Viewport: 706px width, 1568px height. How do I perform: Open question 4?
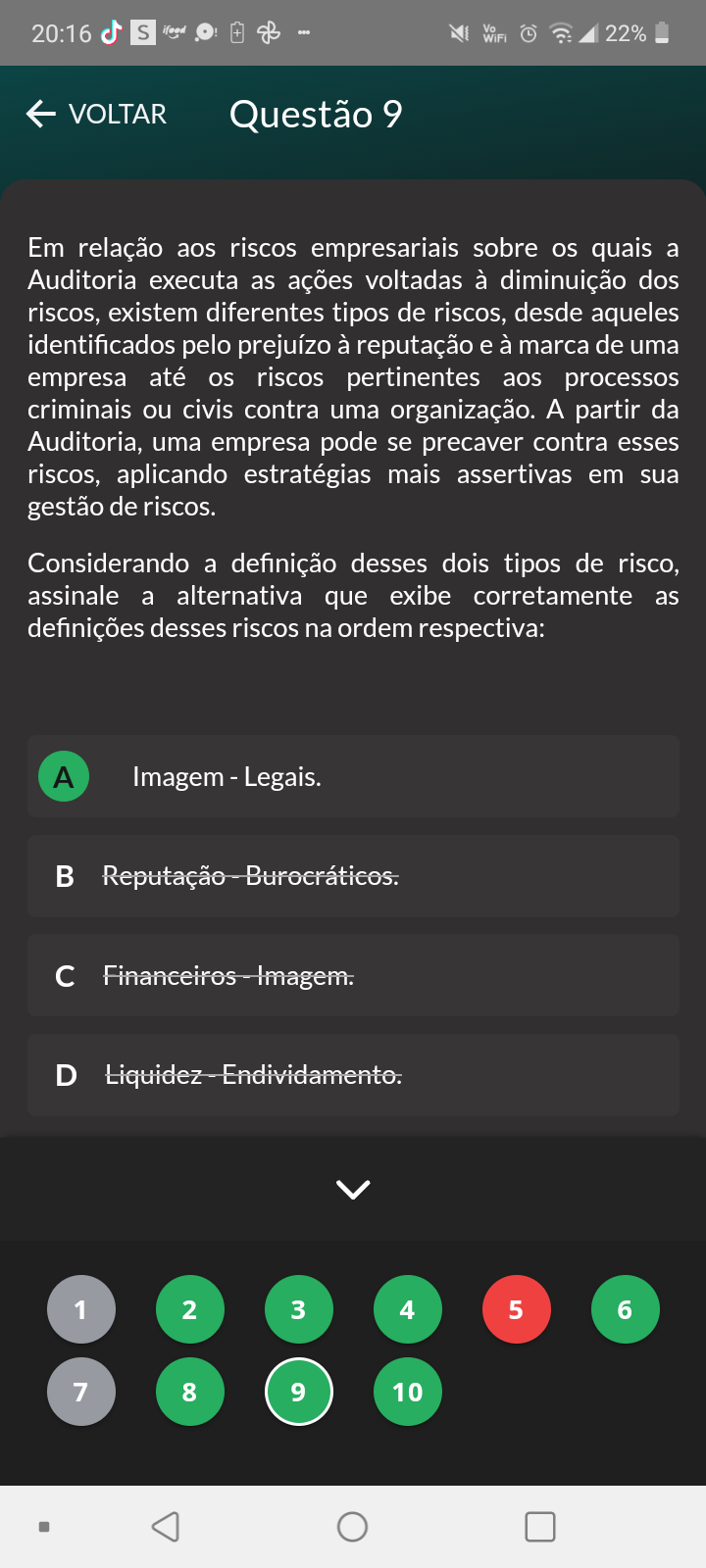(408, 1309)
